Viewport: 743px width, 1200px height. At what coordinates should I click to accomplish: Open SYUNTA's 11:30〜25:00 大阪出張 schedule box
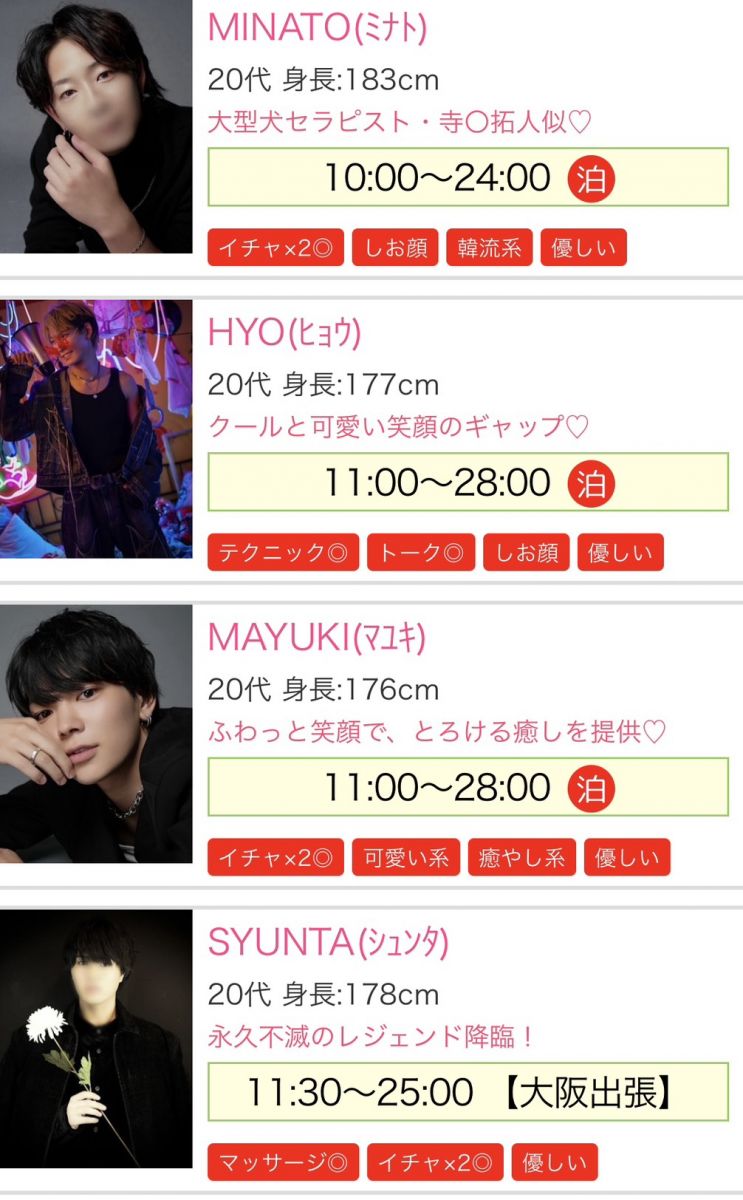[467, 1093]
